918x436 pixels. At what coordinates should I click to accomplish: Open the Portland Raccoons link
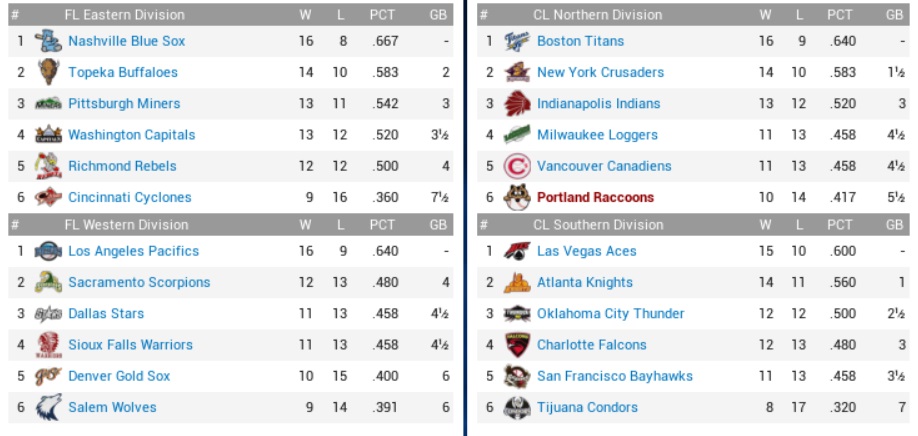coord(595,197)
